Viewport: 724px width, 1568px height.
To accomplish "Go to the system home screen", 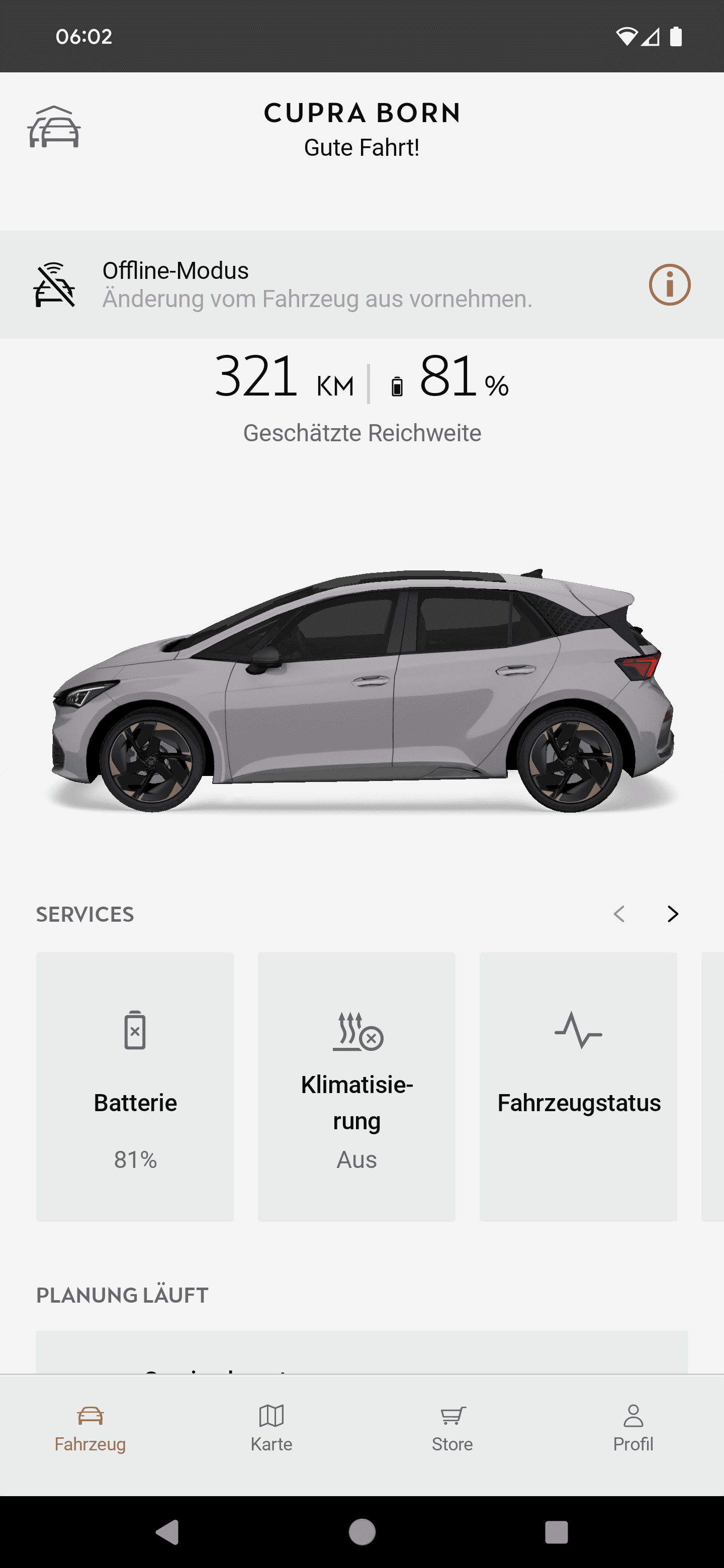I will click(x=361, y=1531).
